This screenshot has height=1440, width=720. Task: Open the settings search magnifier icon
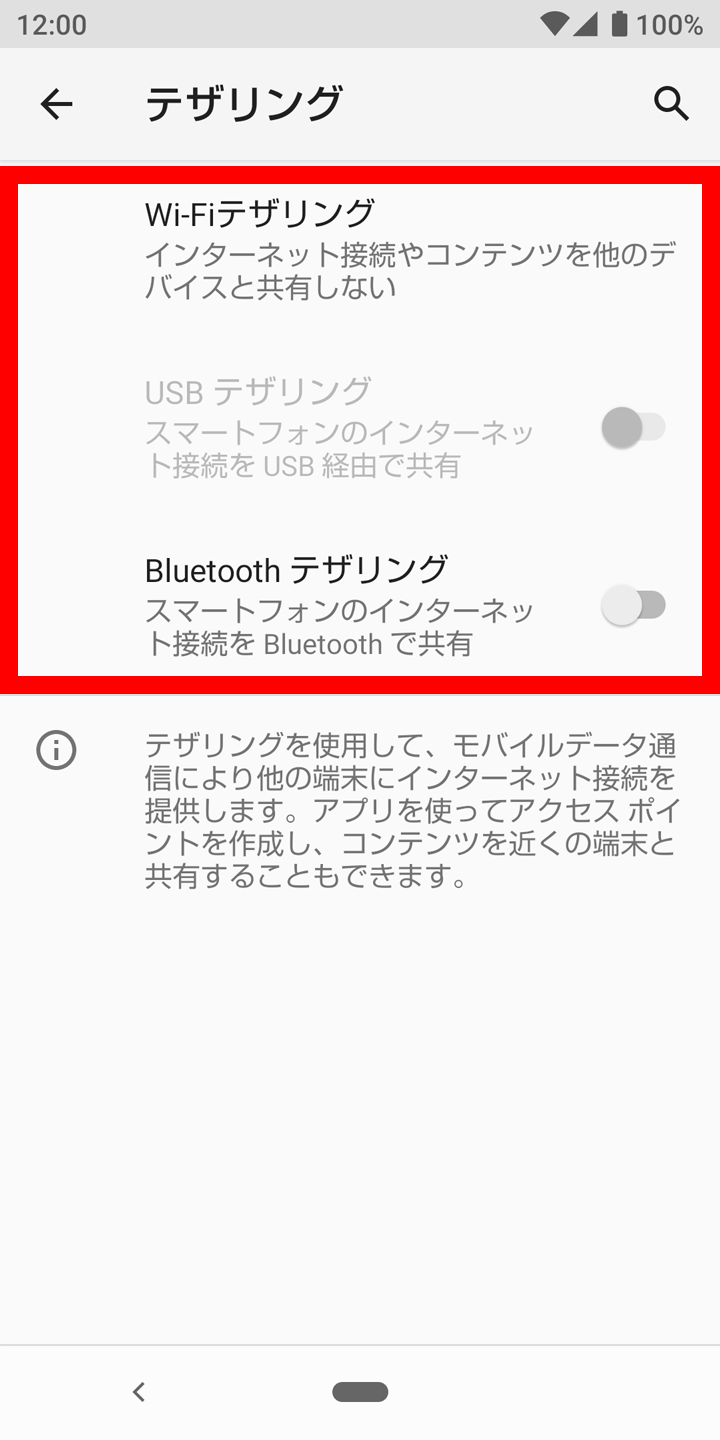(x=671, y=103)
